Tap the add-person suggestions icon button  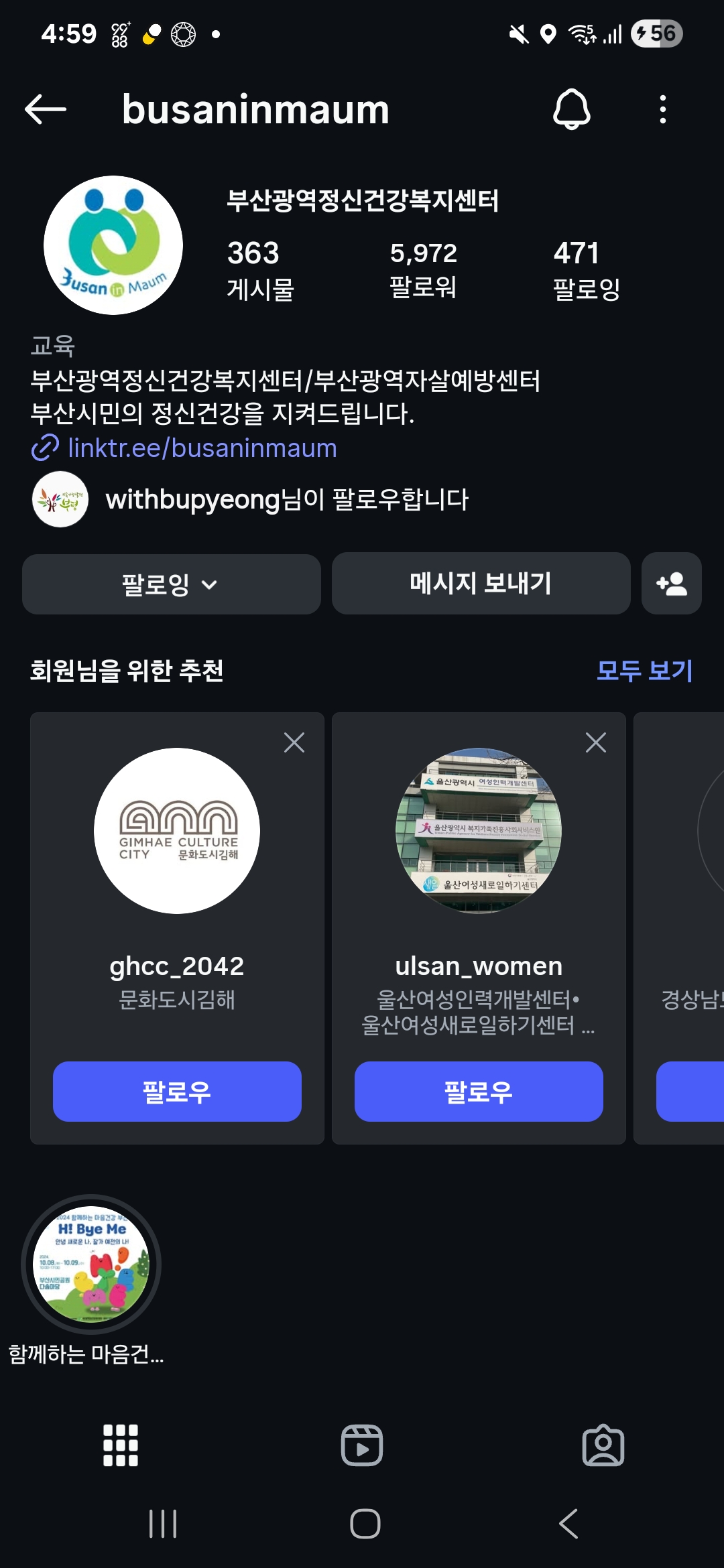coord(671,583)
